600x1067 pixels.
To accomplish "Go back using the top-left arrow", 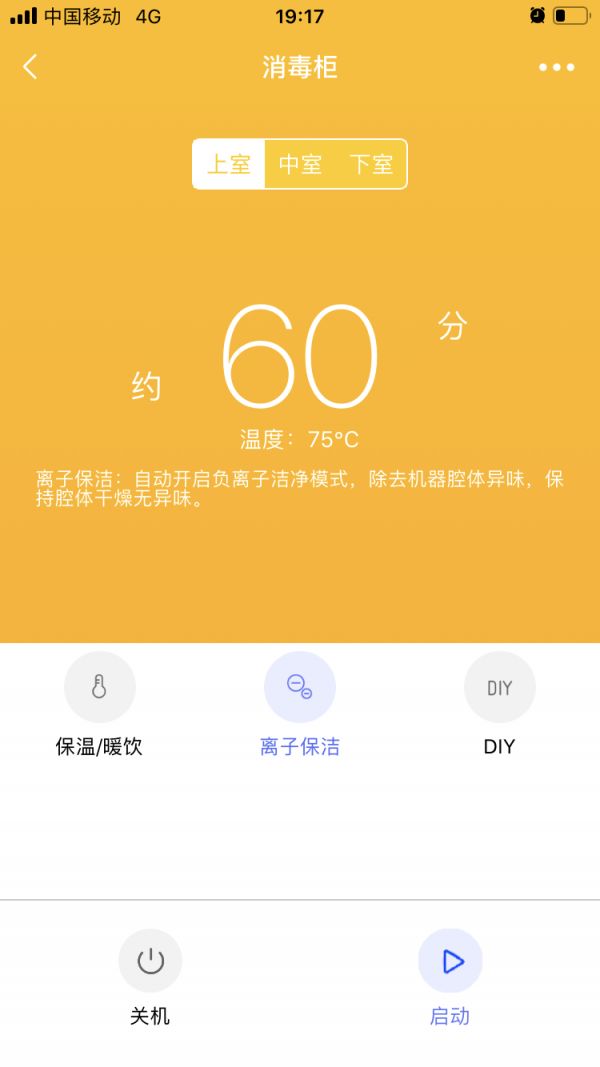I will click(30, 67).
